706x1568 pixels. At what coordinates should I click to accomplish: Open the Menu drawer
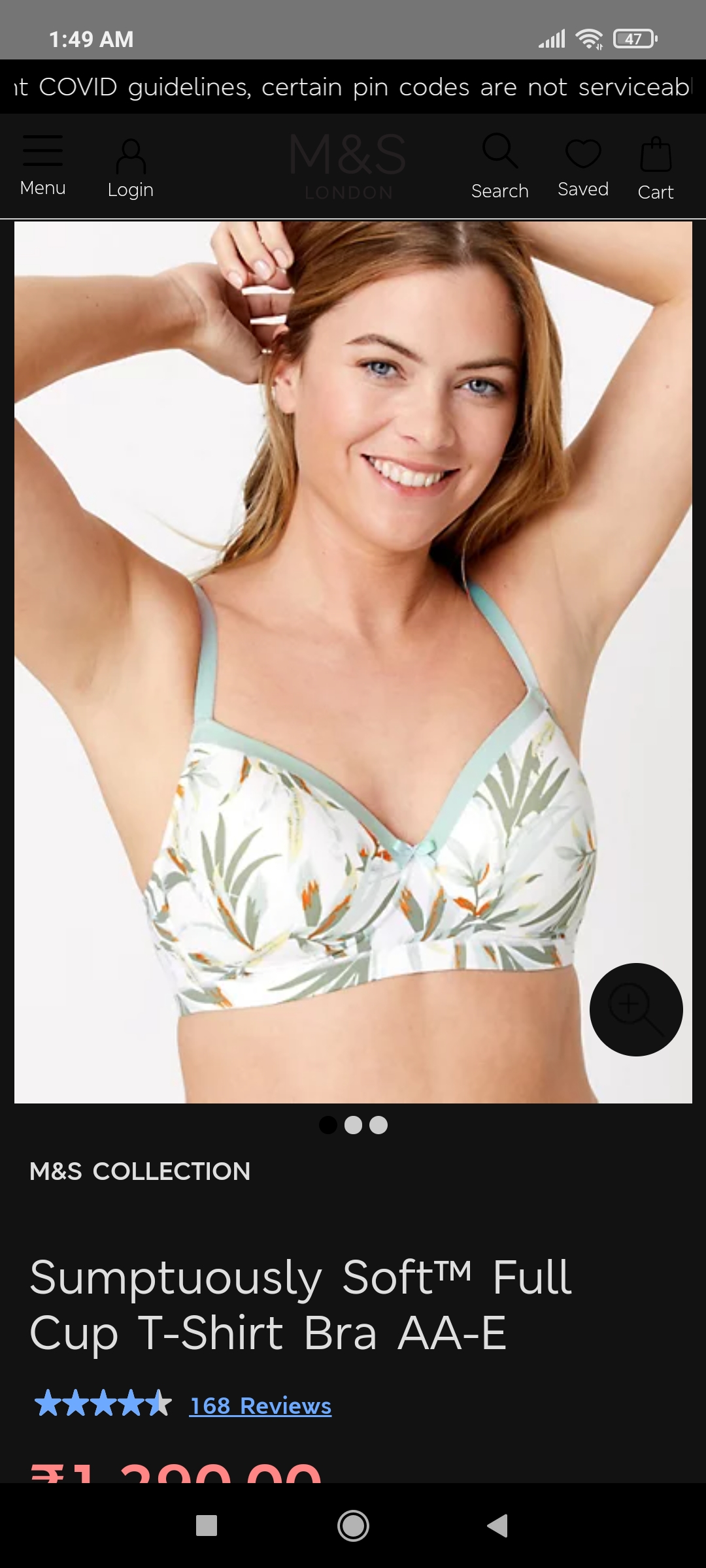tap(43, 166)
